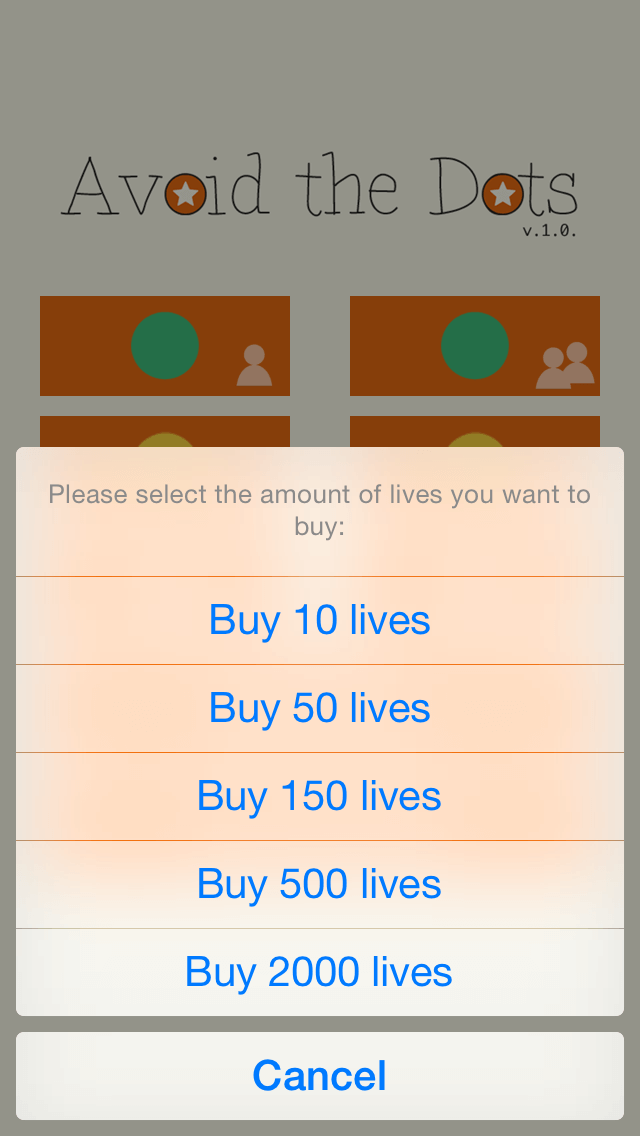This screenshot has height=1136, width=640.
Task: Purchase the 500 lives pack
Action: pos(319,884)
